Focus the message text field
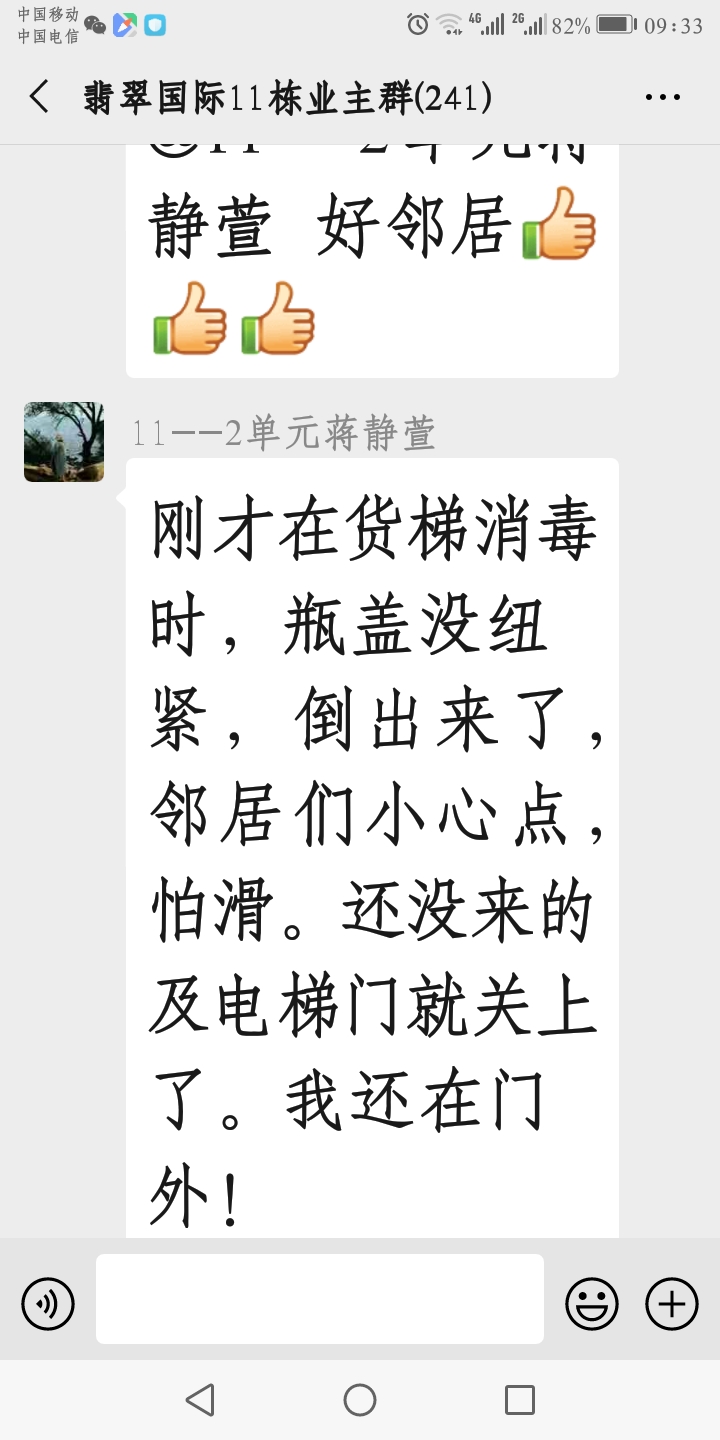The height and width of the screenshot is (1440, 720). [x=320, y=1299]
